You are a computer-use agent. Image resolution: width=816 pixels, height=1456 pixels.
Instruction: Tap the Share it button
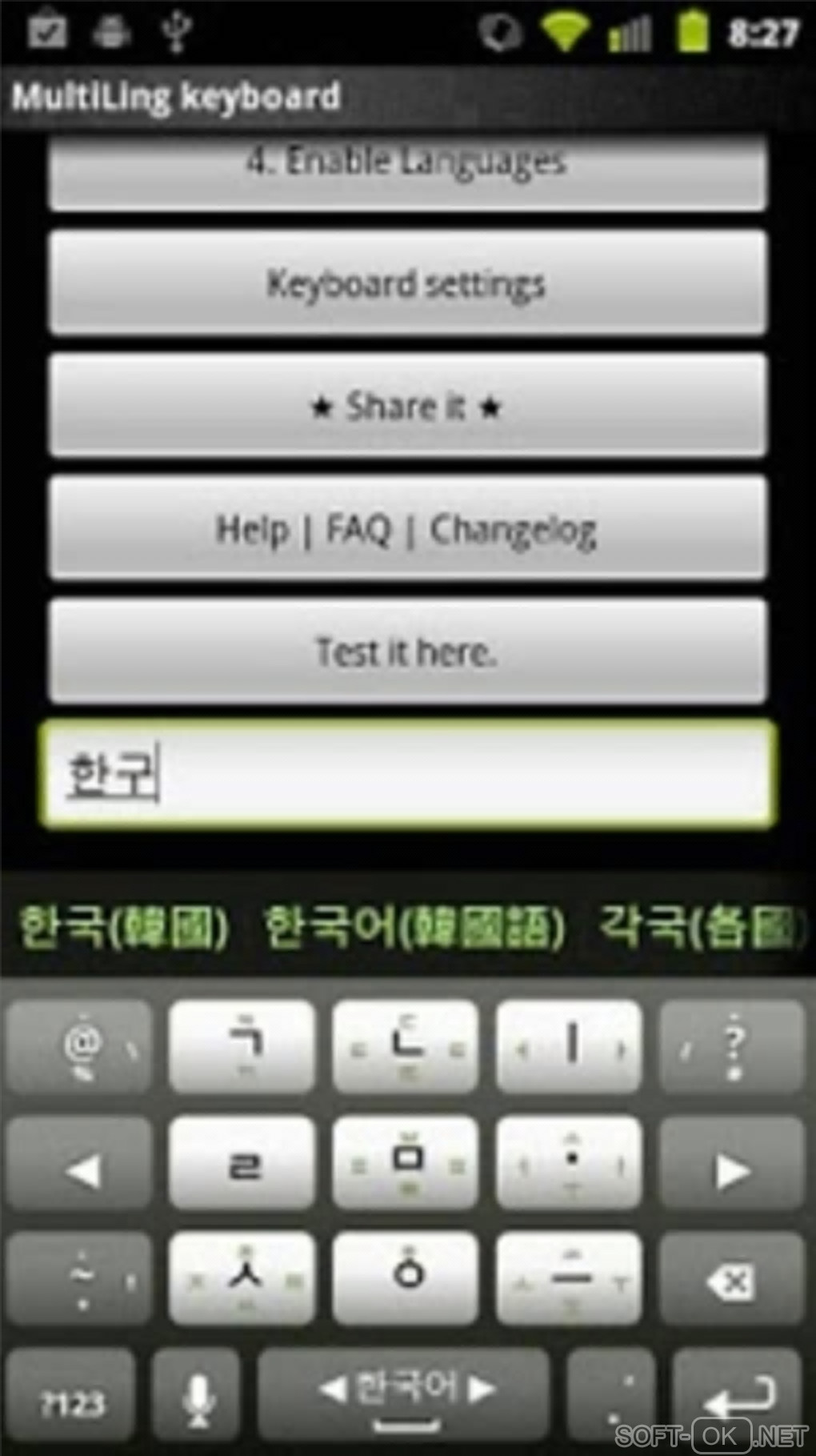(x=407, y=407)
